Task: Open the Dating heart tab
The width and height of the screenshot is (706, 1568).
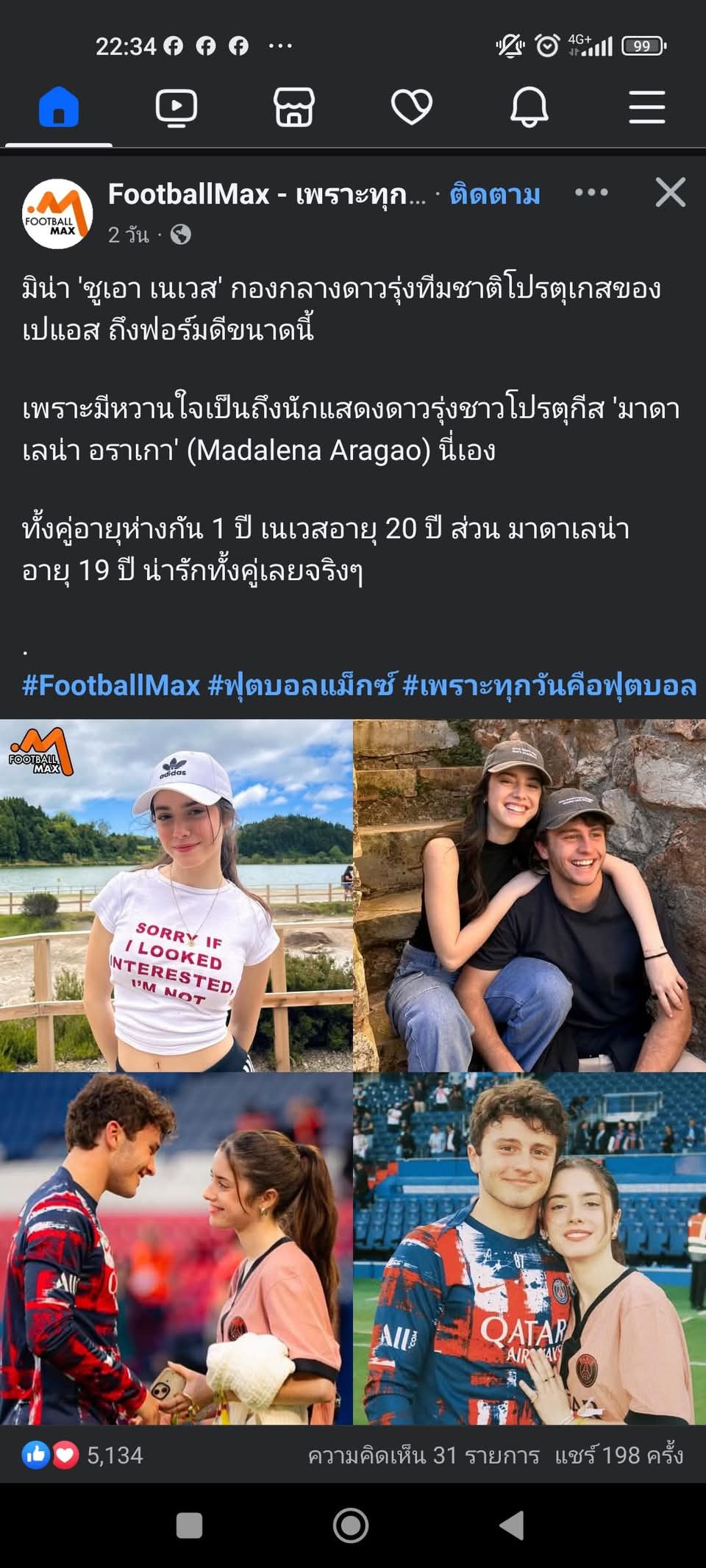Action: [x=412, y=107]
